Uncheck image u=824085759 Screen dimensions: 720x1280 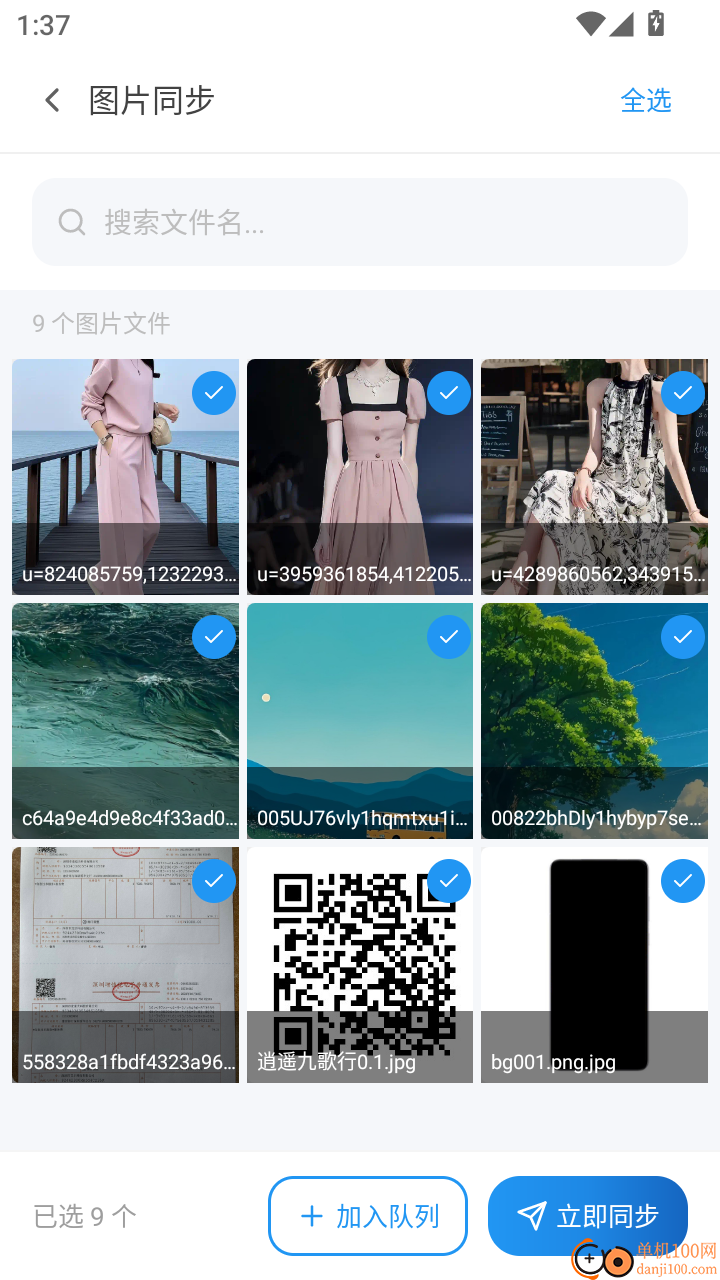(x=213, y=393)
